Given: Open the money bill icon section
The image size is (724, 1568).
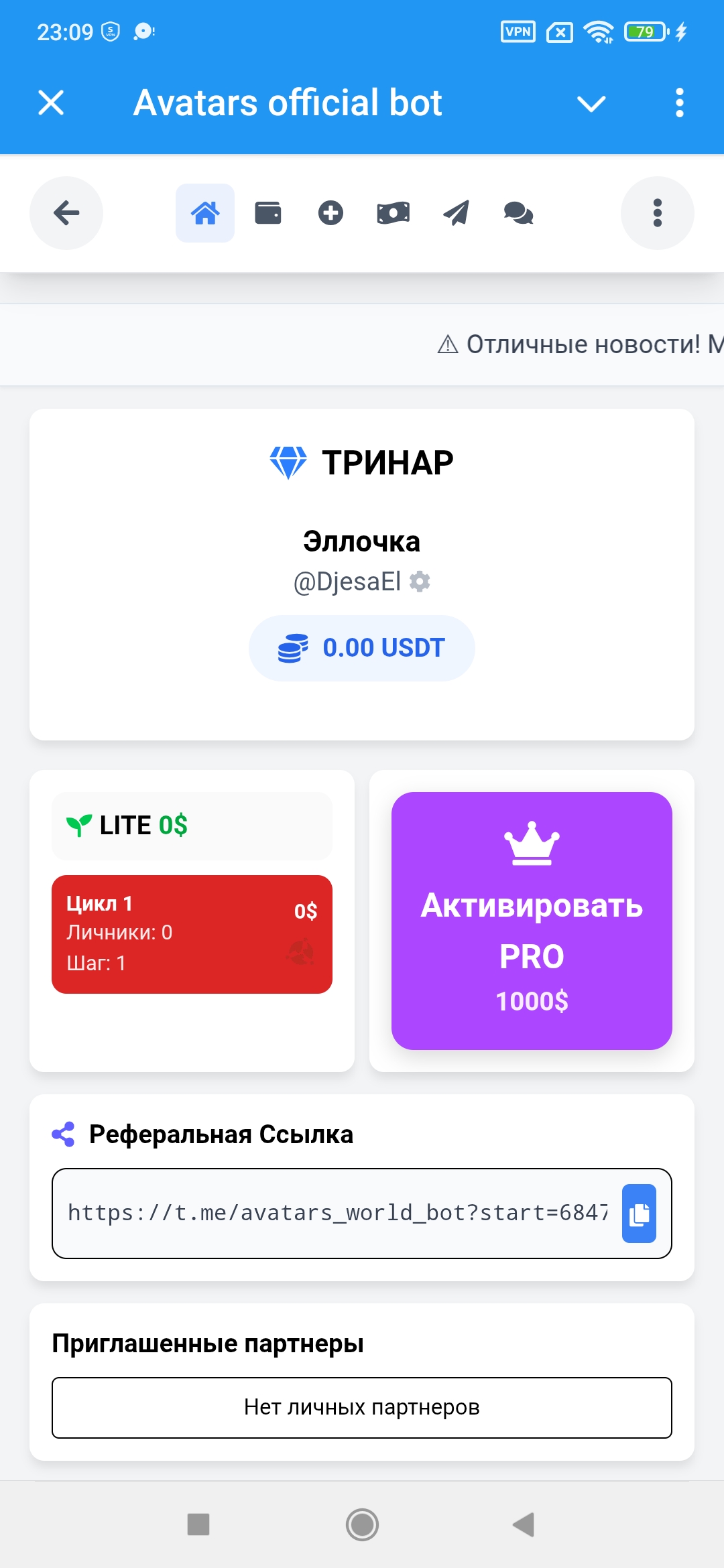Looking at the screenshot, I should [394, 213].
